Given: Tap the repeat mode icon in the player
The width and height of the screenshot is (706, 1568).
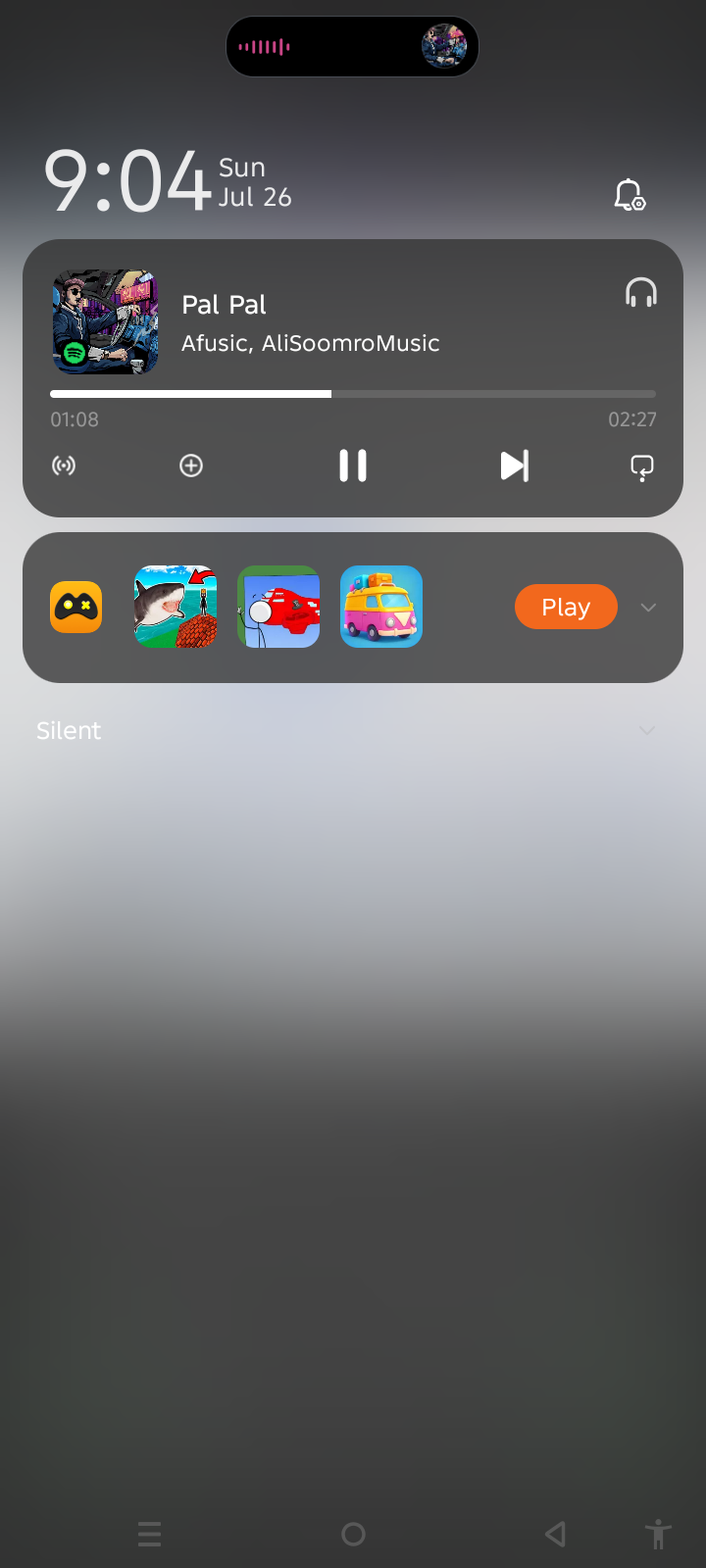Looking at the screenshot, I should (x=642, y=466).
